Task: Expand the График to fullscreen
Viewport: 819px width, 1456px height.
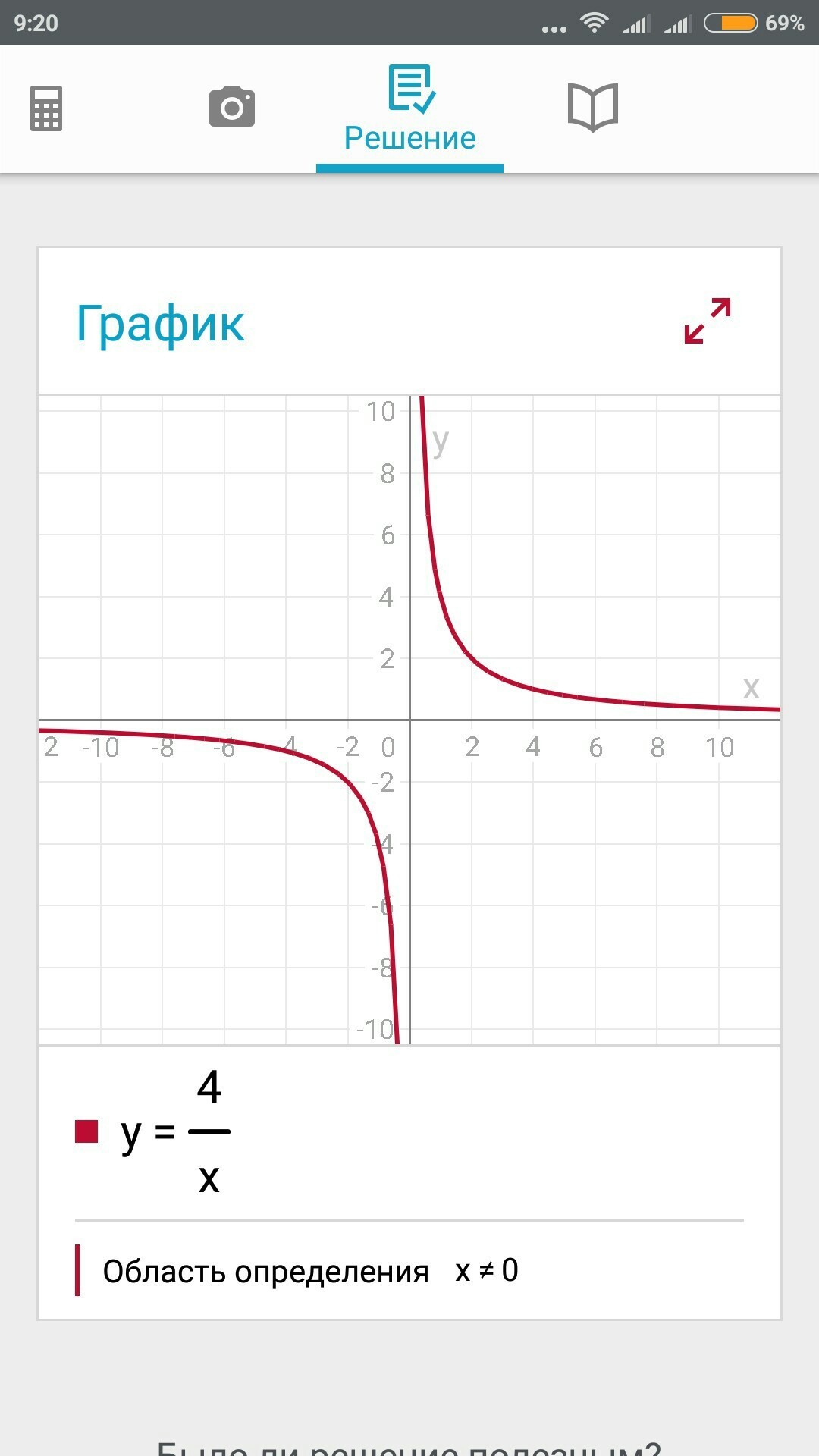Action: [708, 321]
